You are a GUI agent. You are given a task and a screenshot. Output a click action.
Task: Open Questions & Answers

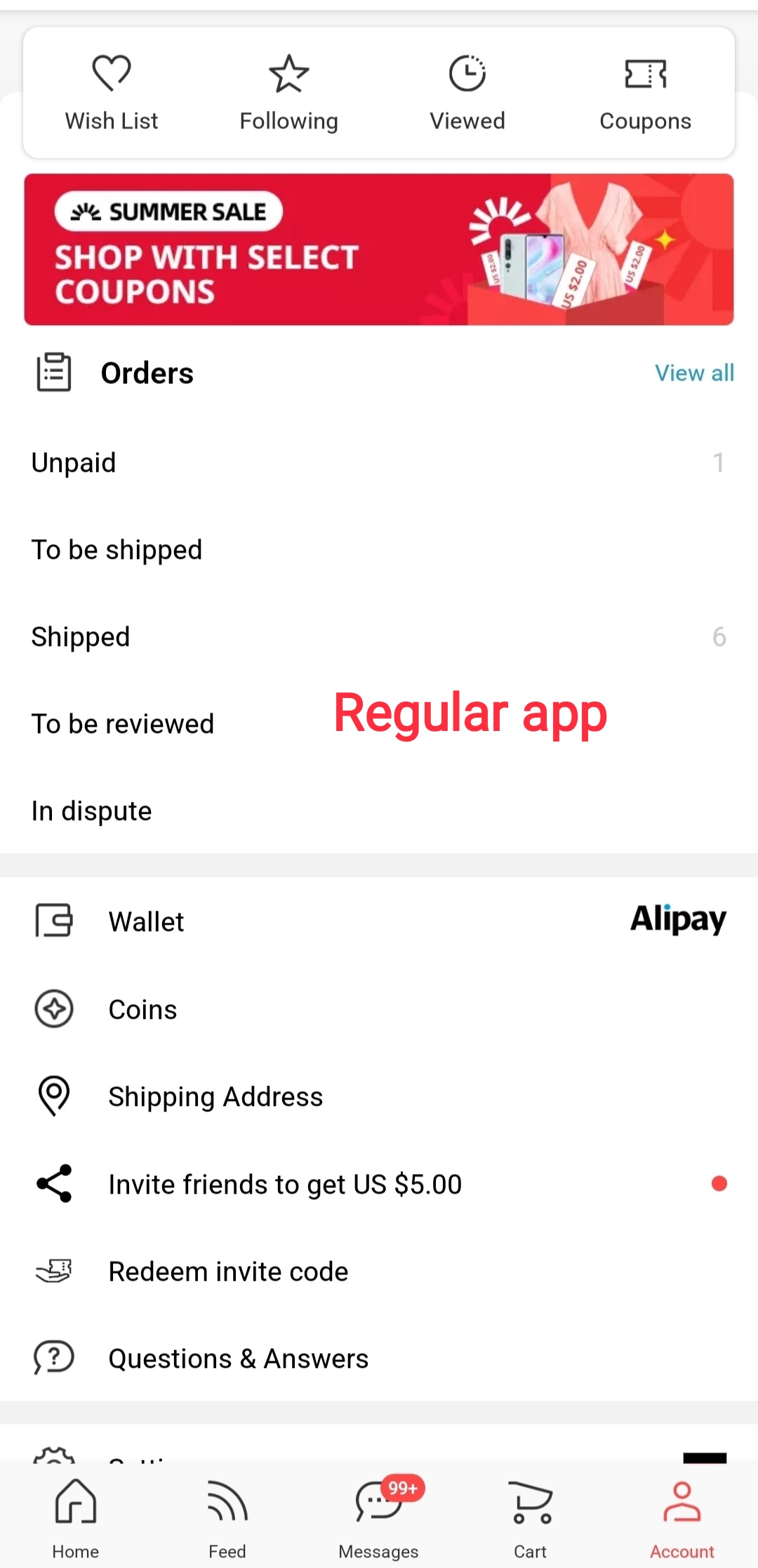379,1358
